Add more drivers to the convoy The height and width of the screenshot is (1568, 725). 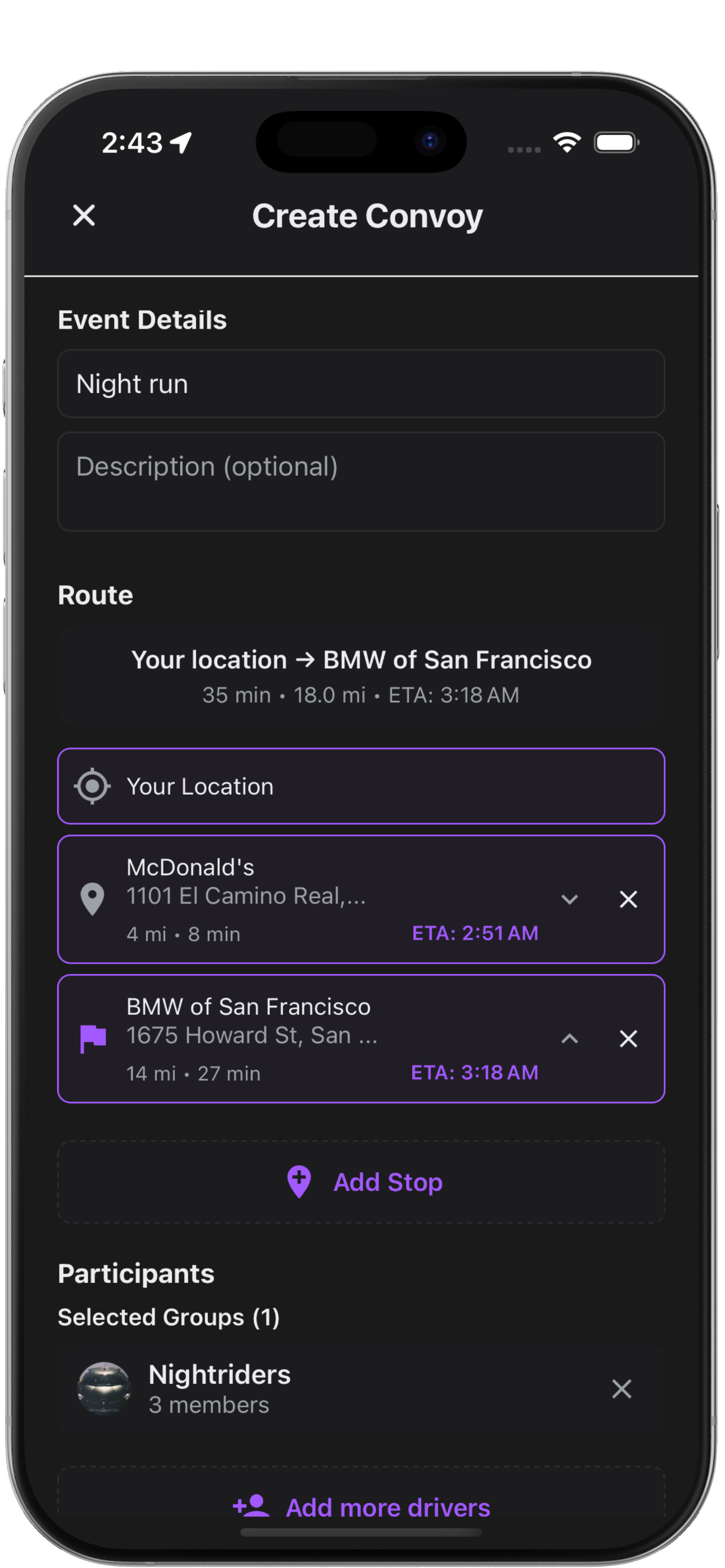361,1507
